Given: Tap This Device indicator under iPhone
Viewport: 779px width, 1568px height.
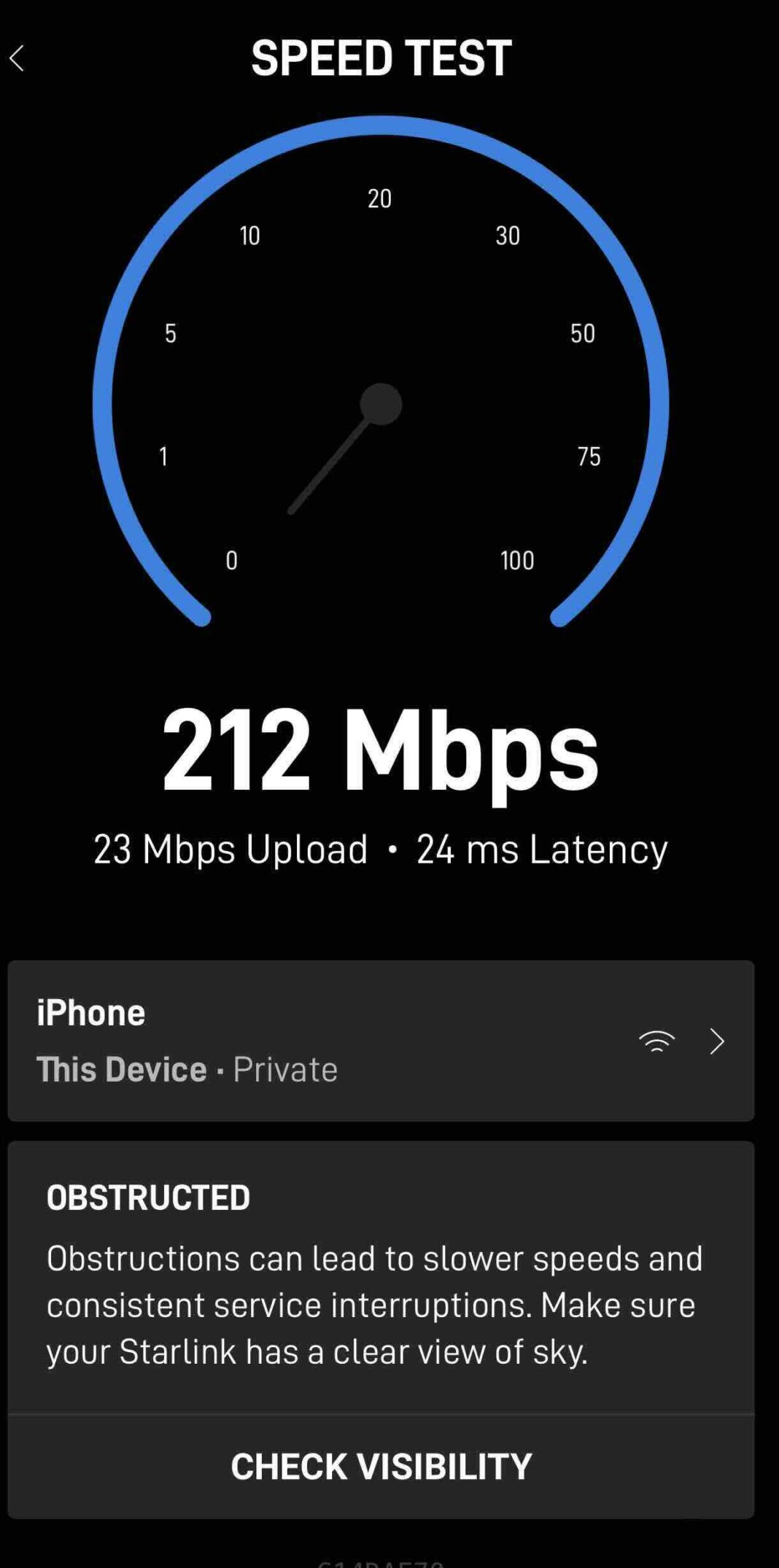Looking at the screenshot, I should pyautogui.click(x=123, y=1069).
